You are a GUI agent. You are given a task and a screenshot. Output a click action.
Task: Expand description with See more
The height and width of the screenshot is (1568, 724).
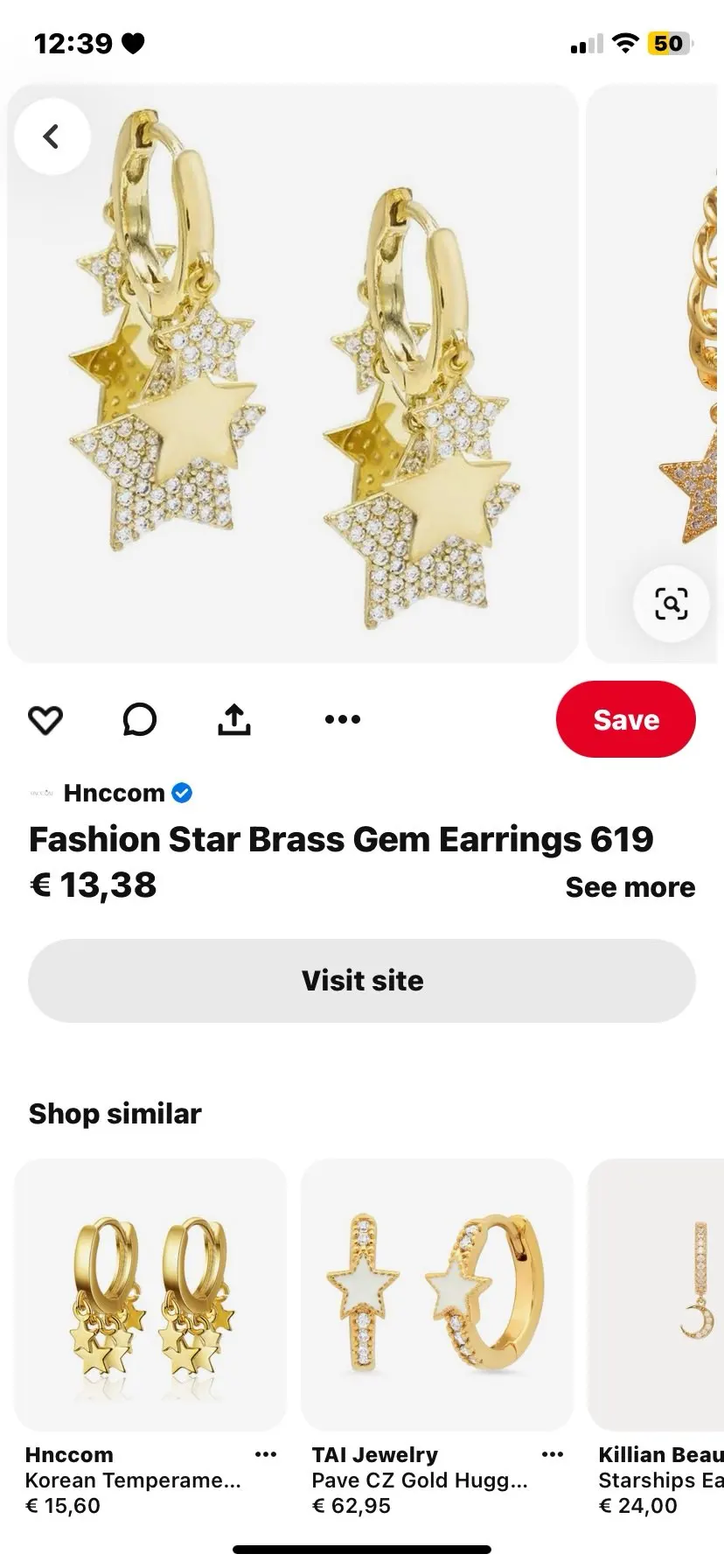(630, 886)
